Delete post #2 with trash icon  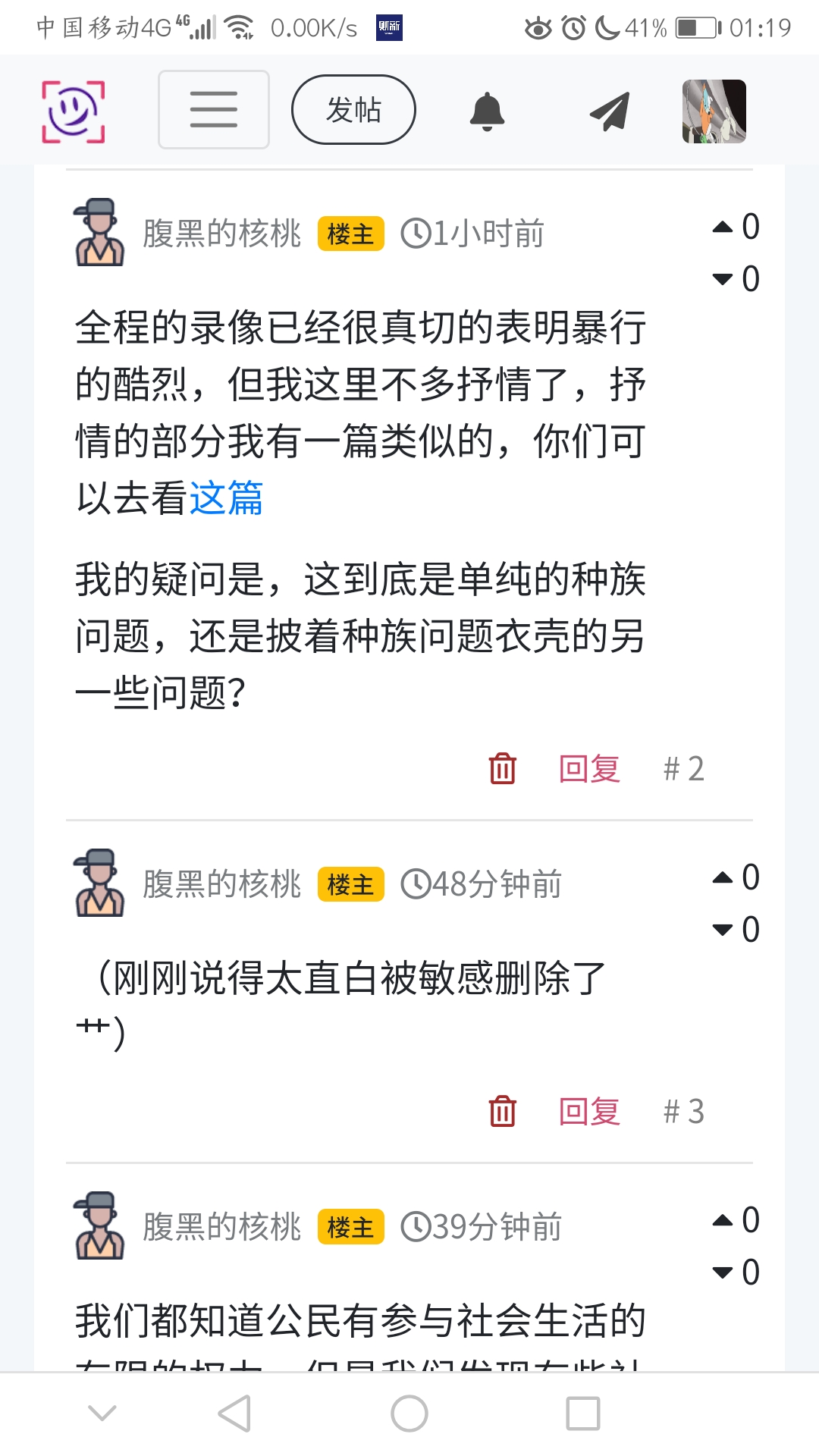pyautogui.click(x=502, y=768)
